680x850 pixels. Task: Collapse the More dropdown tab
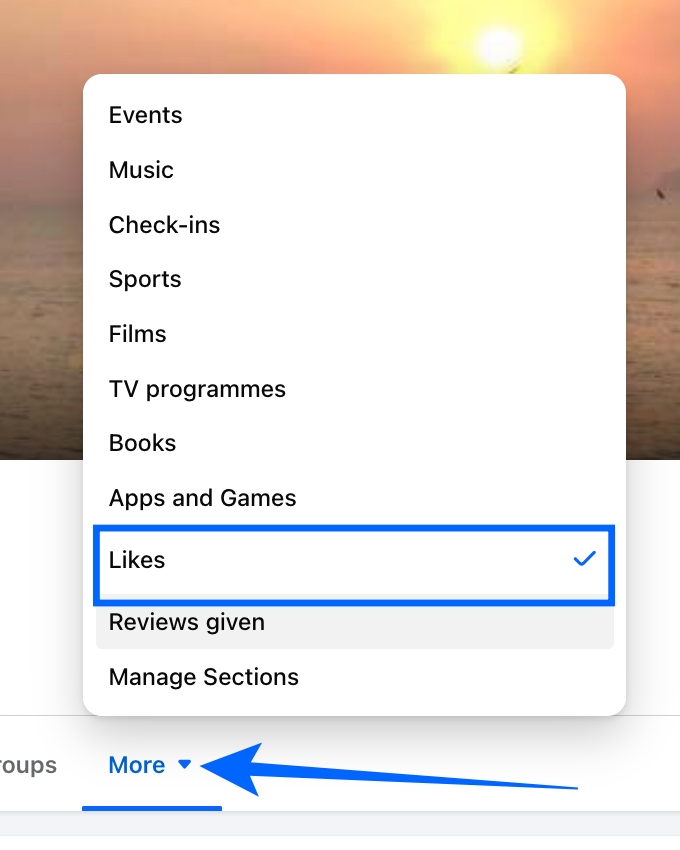click(x=150, y=766)
